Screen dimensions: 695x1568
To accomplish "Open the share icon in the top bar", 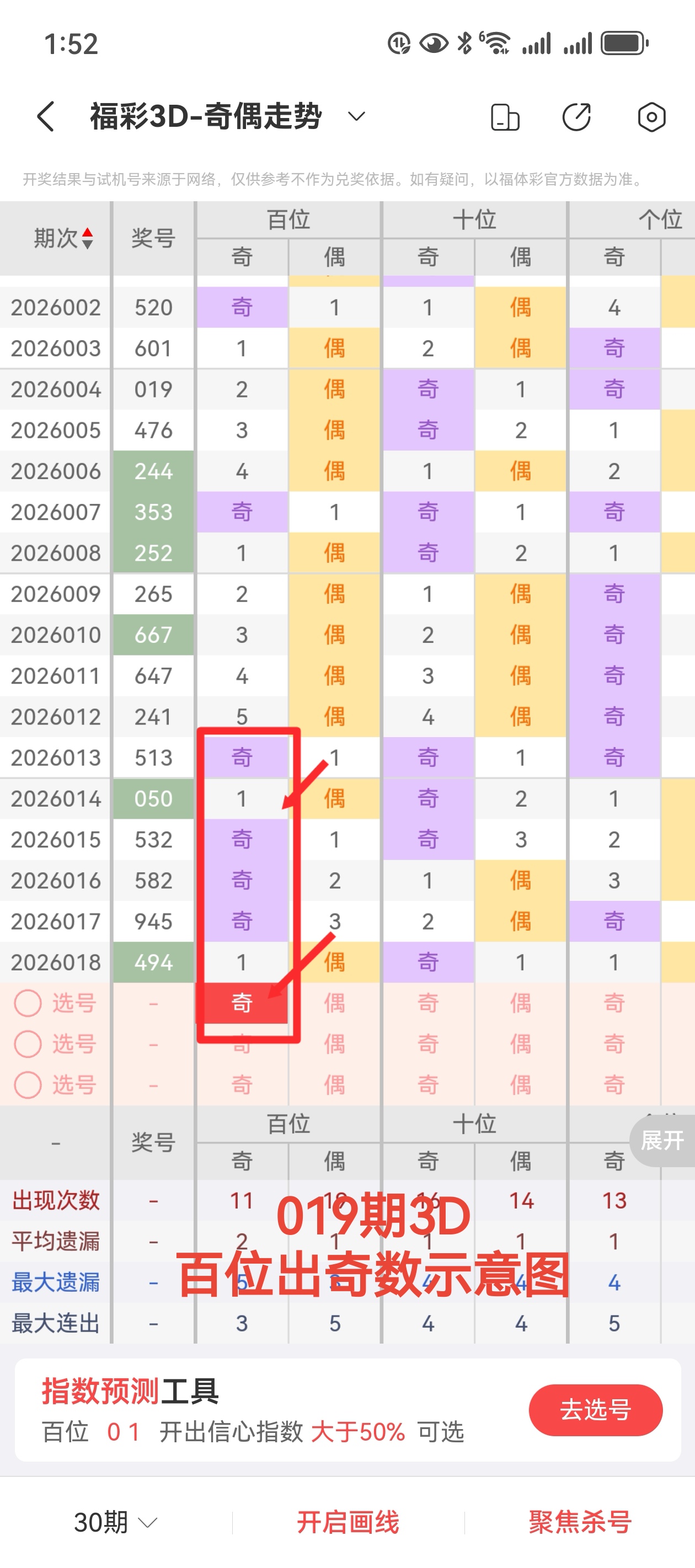I will point(576,117).
